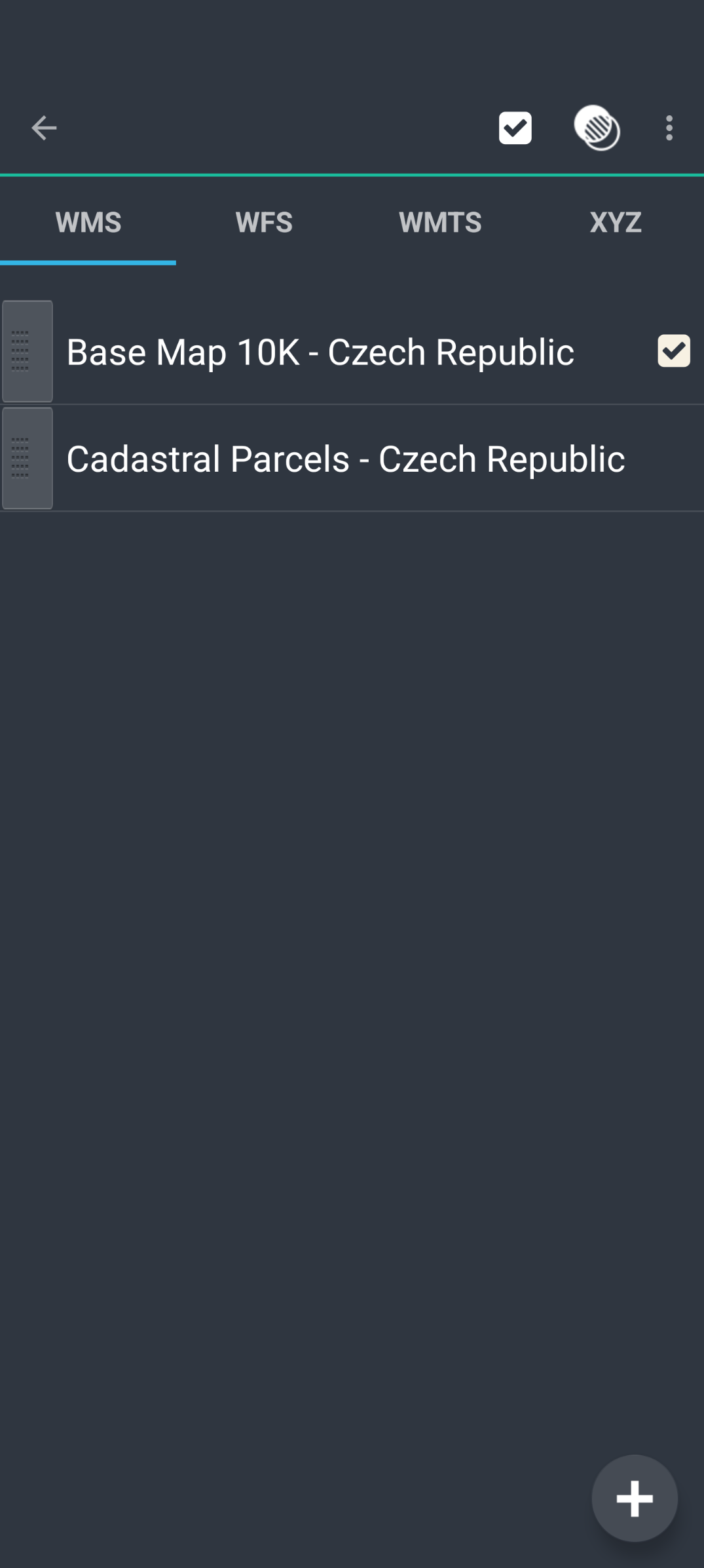Switch to the WMS tab
Image resolution: width=704 pixels, height=1568 pixels.
88,222
